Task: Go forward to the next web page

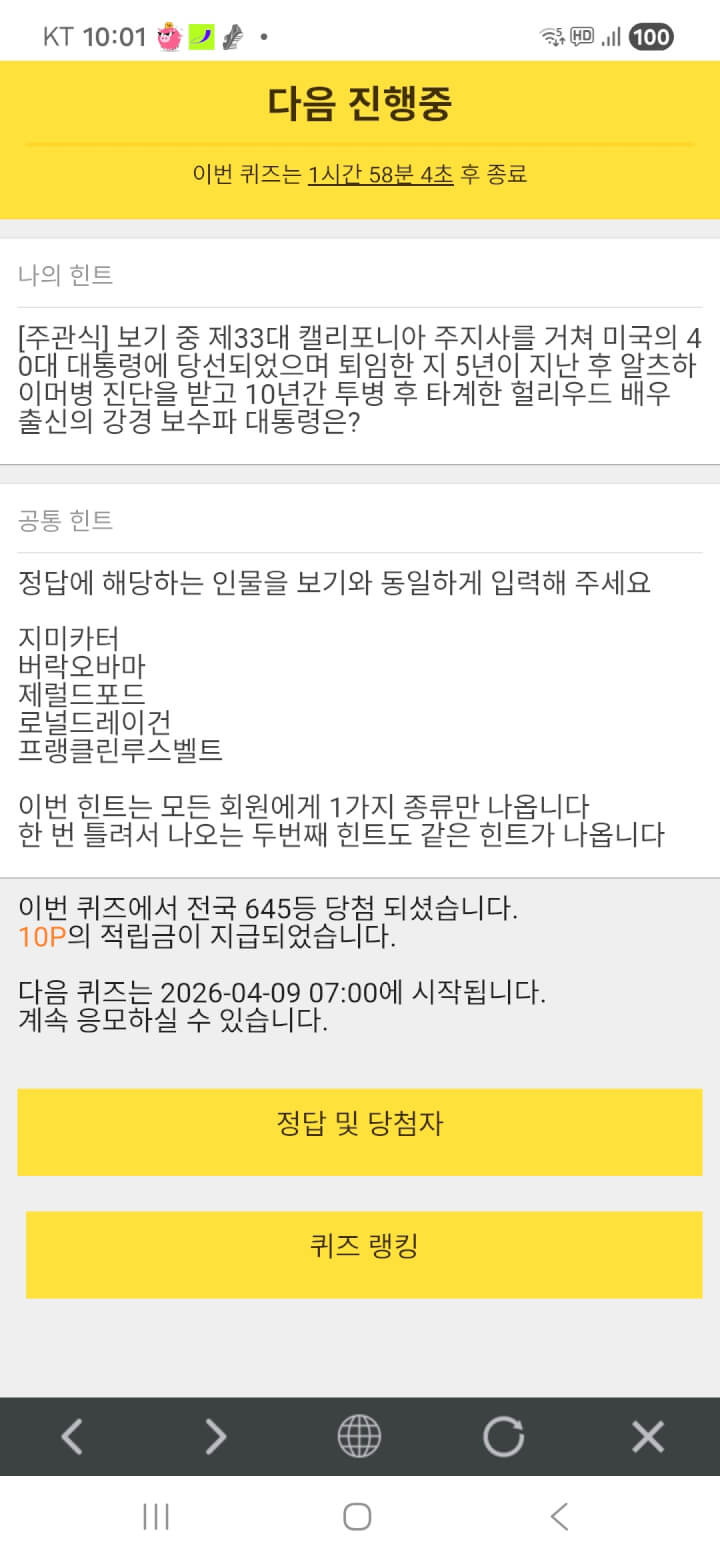Action: click(x=215, y=1437)
